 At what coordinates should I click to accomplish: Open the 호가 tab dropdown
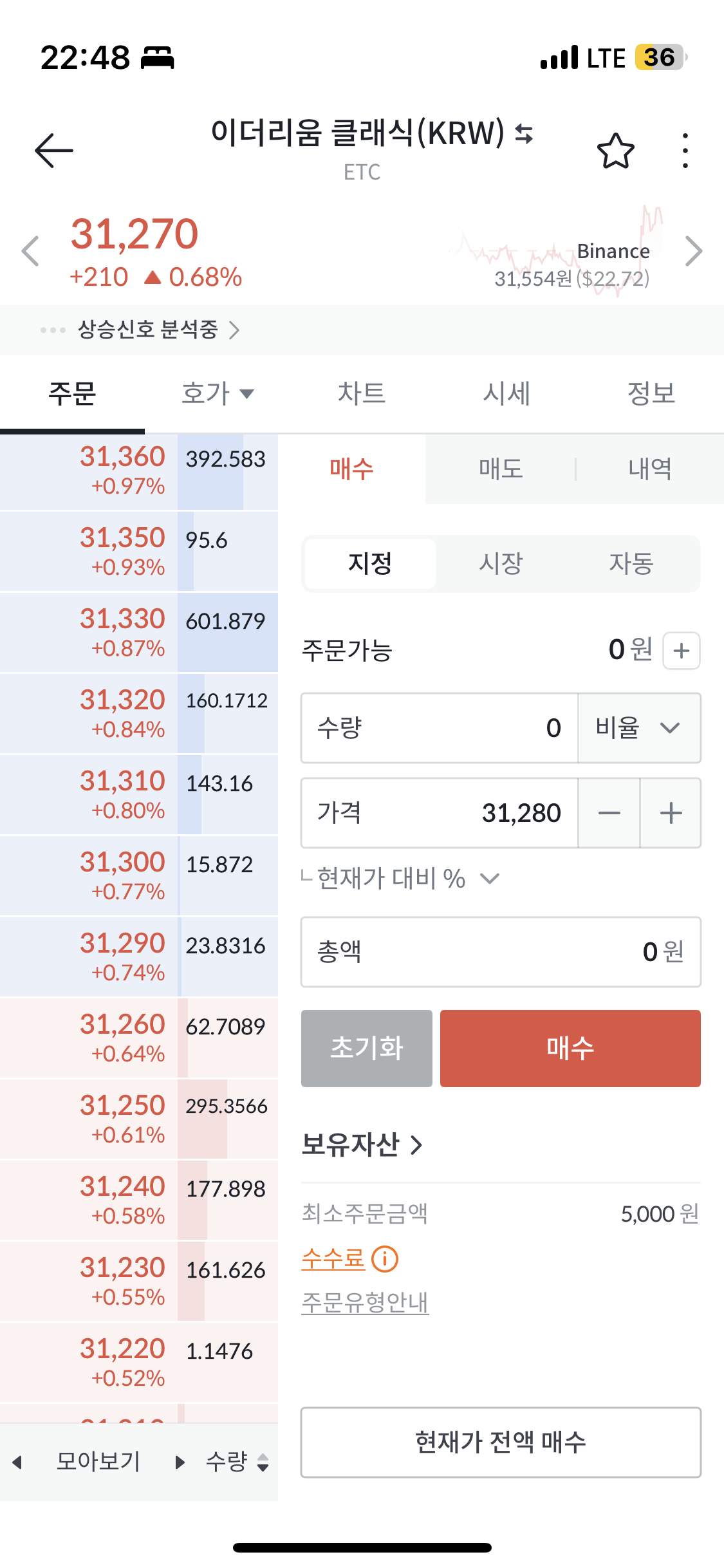coord(218,393)
